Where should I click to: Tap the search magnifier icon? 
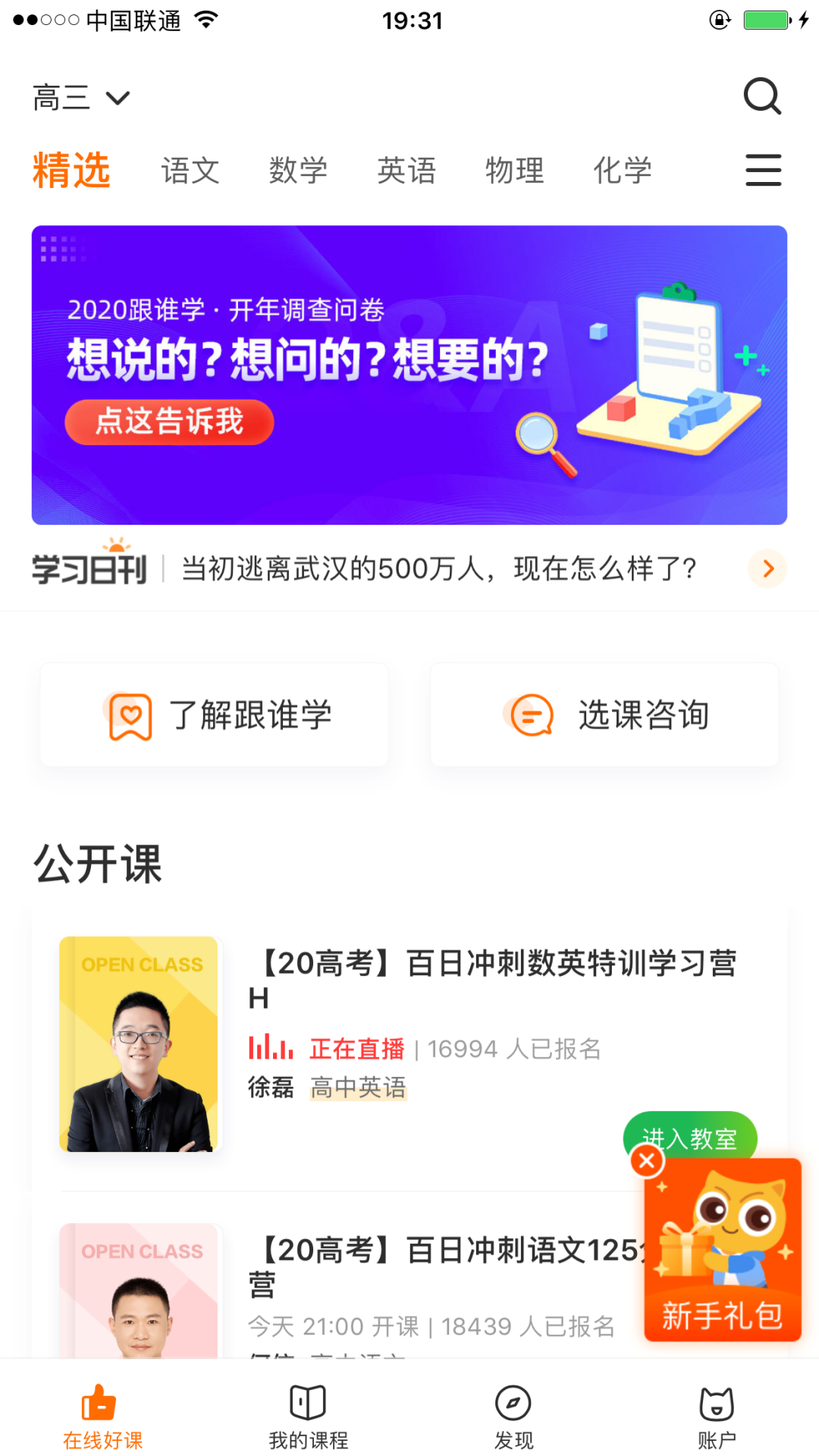point(761,96)
